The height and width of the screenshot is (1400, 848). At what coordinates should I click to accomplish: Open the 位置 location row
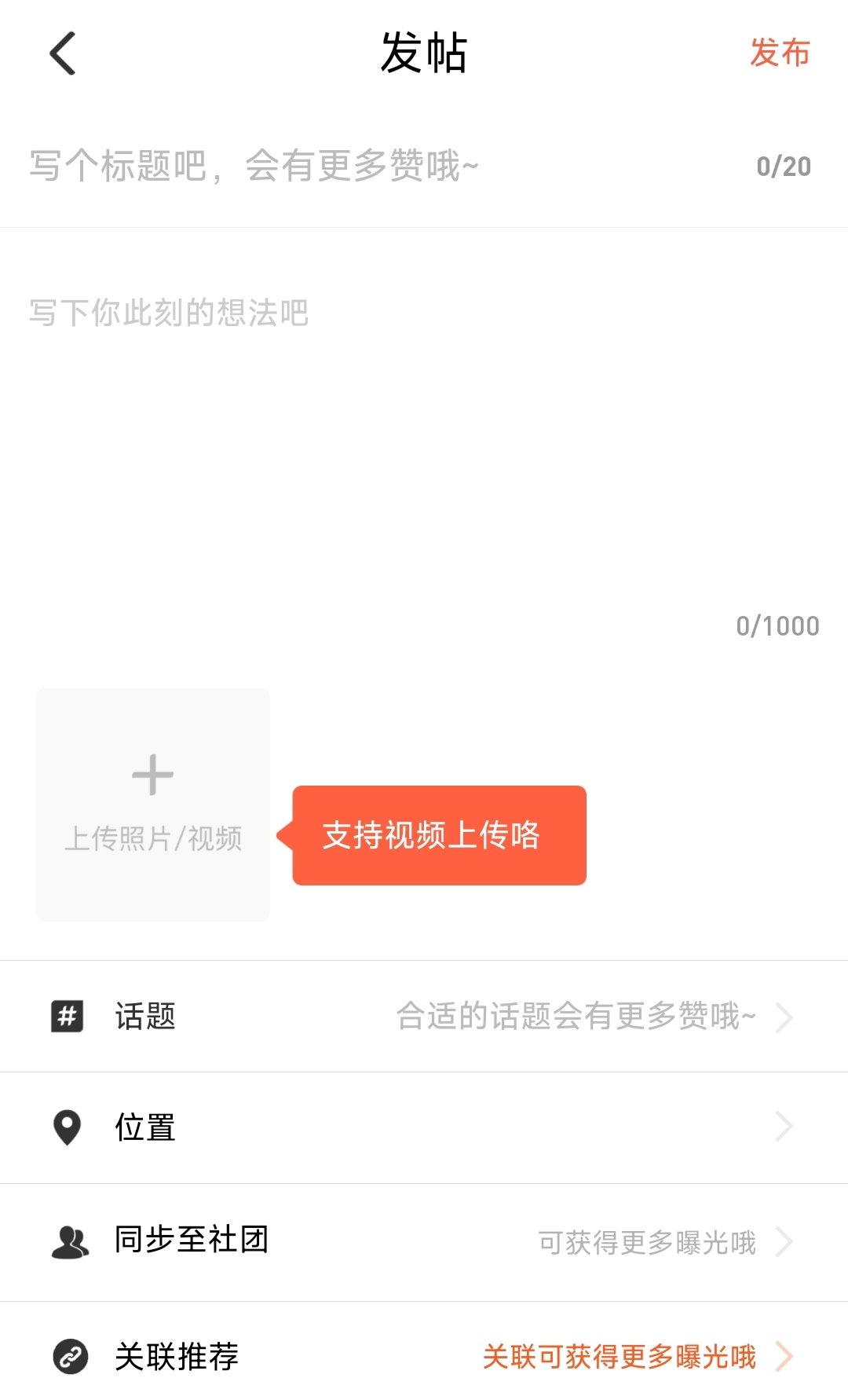[x=424, y=1128]
